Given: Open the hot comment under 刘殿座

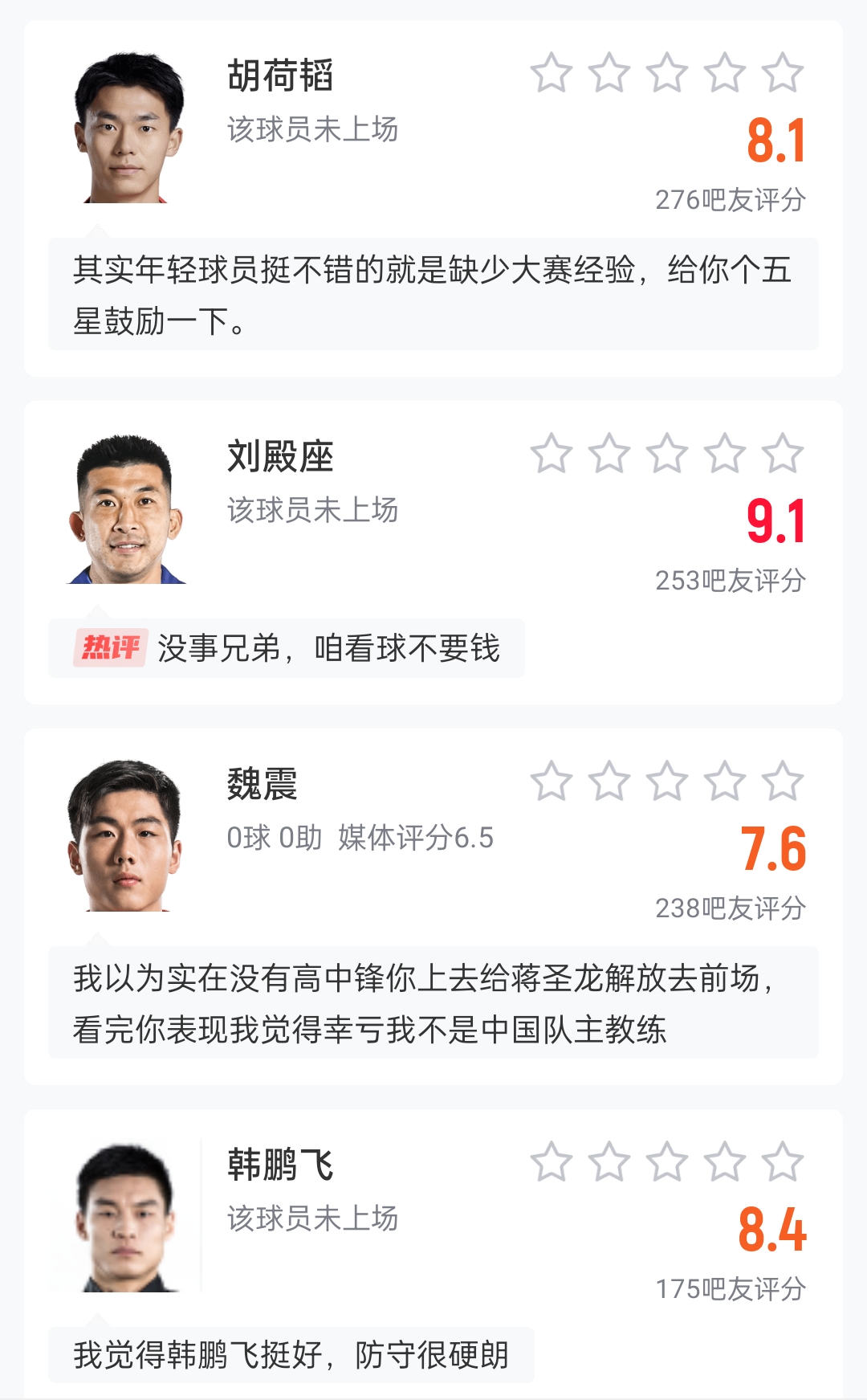Looking at the screenshot, I should coord(287,648).
